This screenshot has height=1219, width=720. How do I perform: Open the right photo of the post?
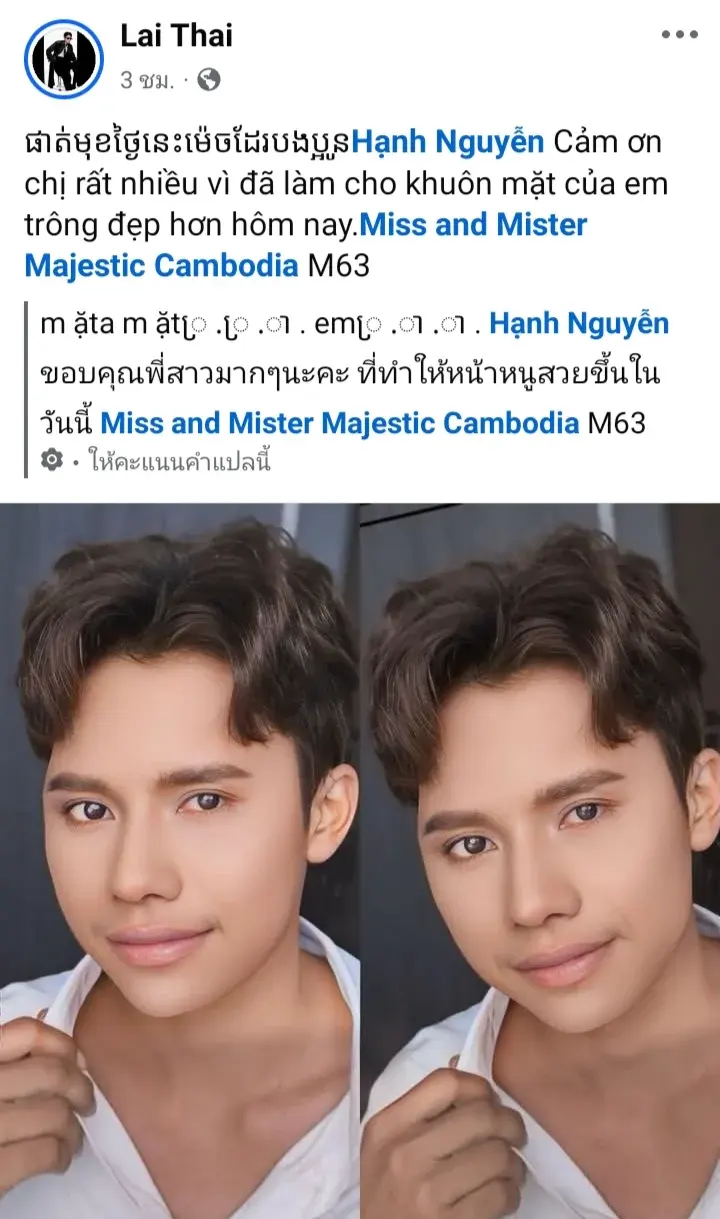[540, 860]
